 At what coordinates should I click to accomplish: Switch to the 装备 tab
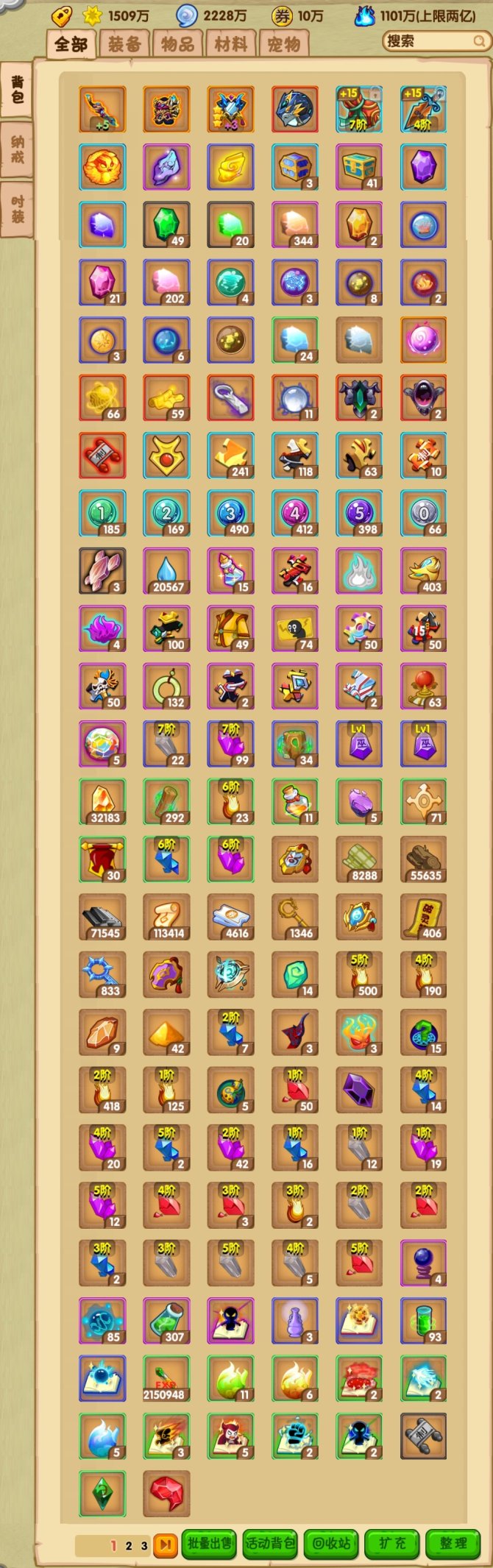(124, 44)
